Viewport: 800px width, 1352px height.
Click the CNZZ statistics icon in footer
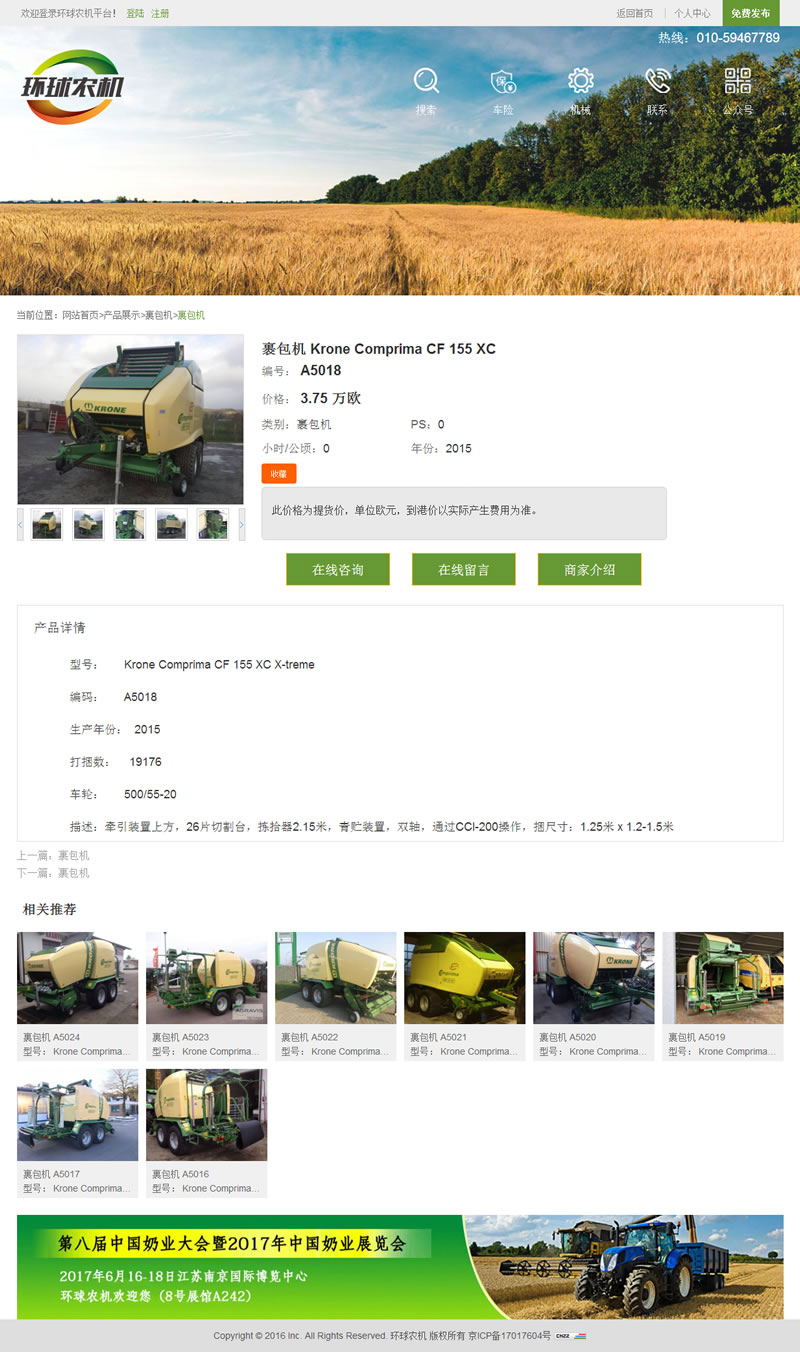(x=563, y=1335)
